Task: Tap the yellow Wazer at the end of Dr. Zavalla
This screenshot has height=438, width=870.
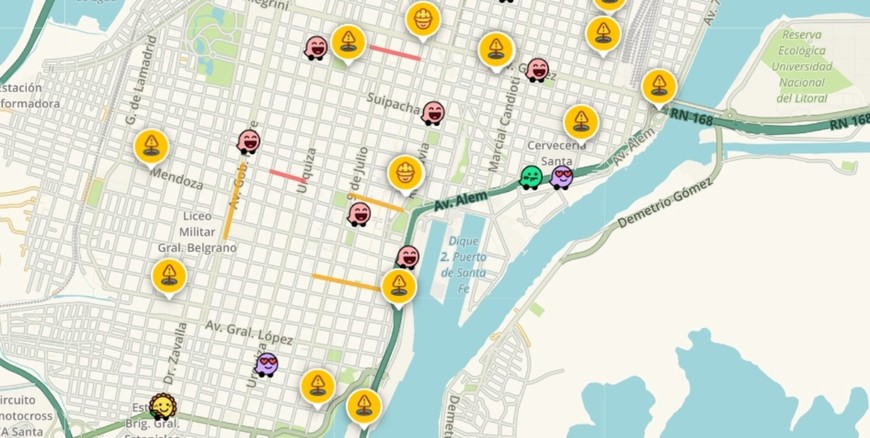Action: 161,406
